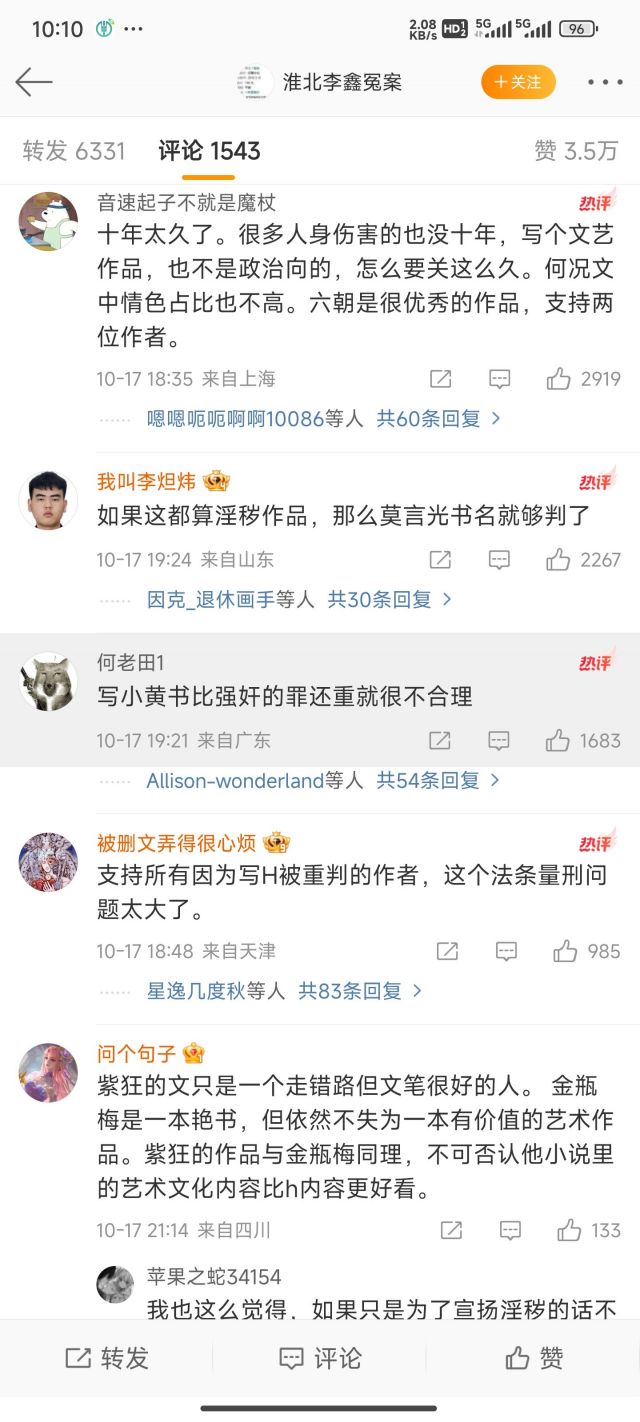
Task: Switch to the 赞 3.5万 tab
Action: pos(576,151)
